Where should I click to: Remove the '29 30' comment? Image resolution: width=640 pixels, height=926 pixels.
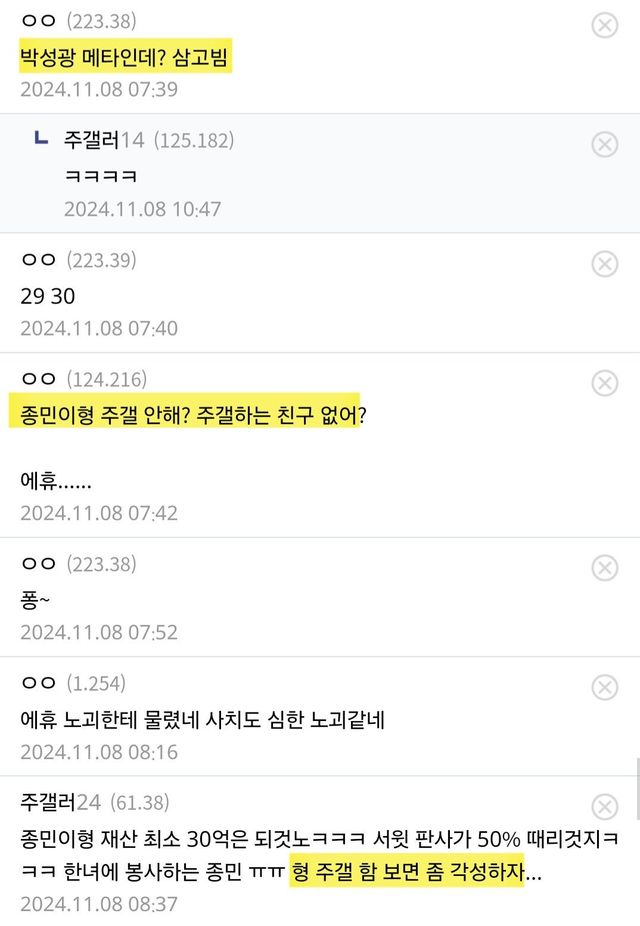[605, 264]
